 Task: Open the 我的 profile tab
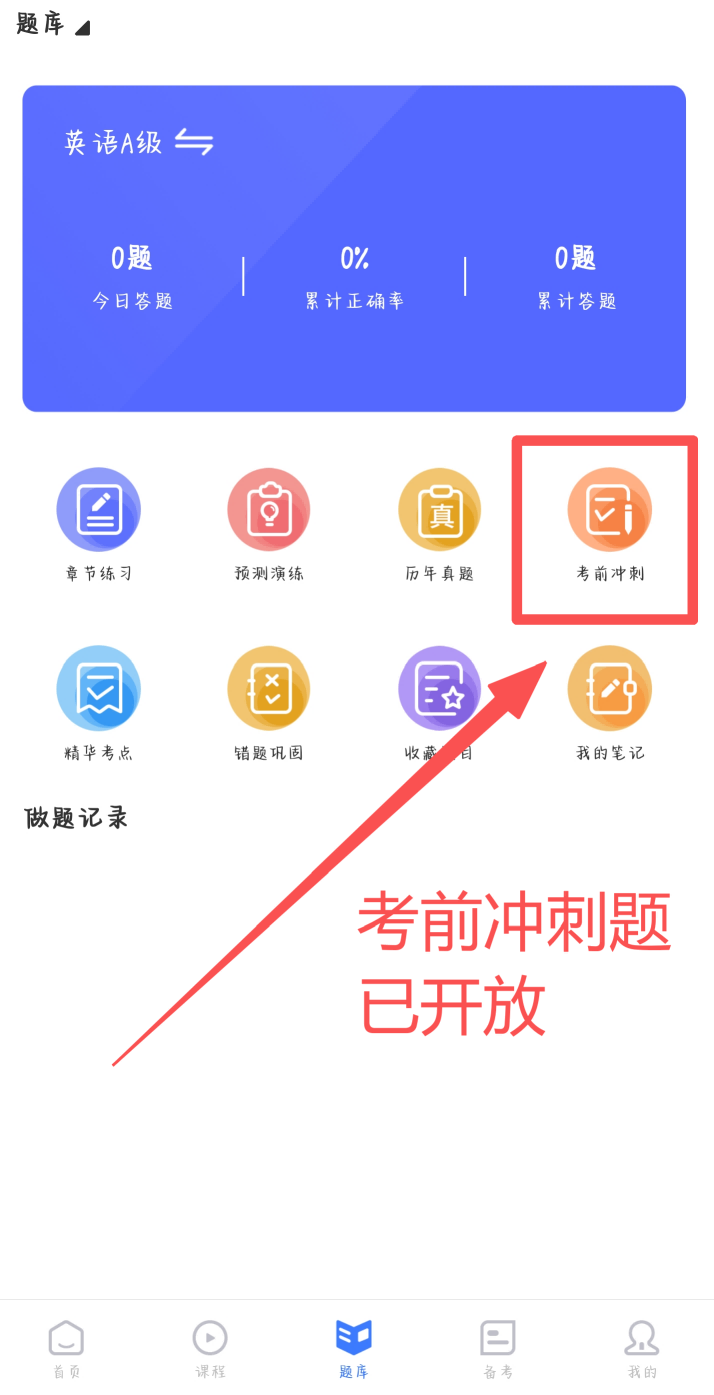pos(642,1347)
